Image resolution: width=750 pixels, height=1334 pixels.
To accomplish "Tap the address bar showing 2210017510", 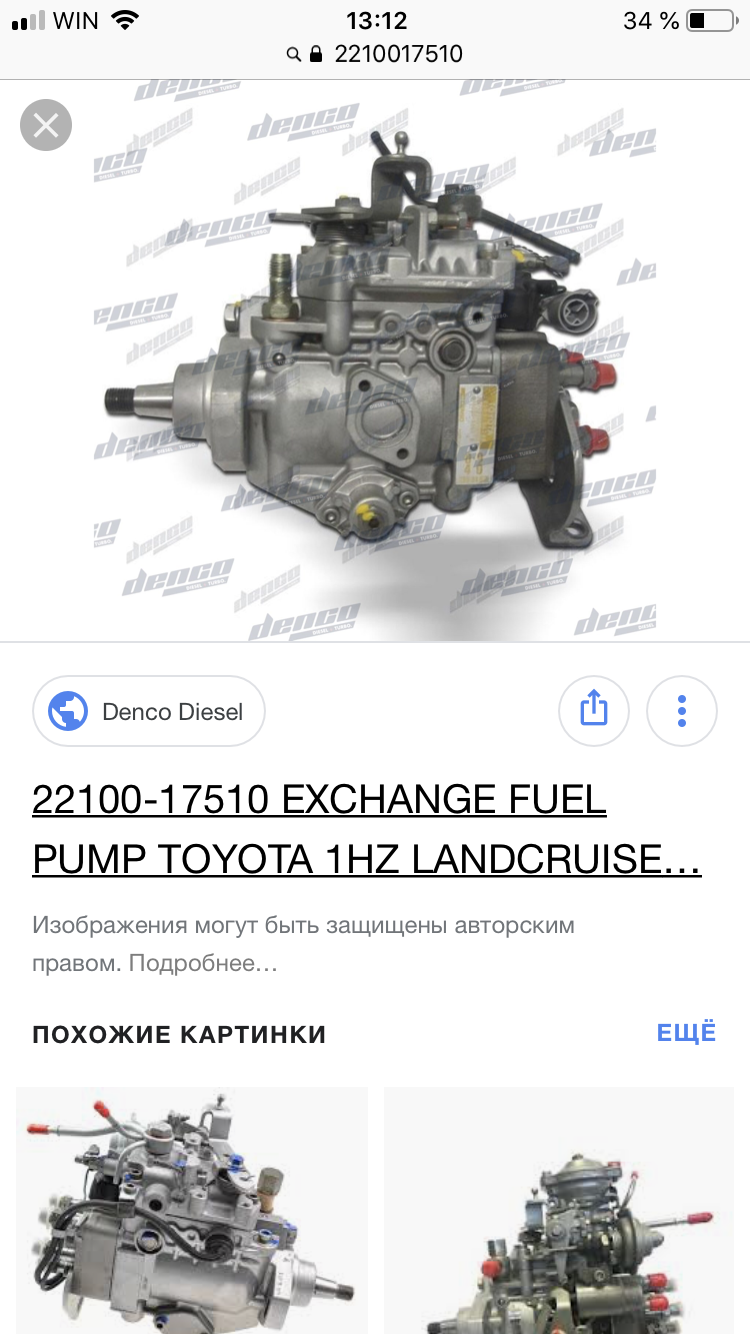I will tap(375, 54).
